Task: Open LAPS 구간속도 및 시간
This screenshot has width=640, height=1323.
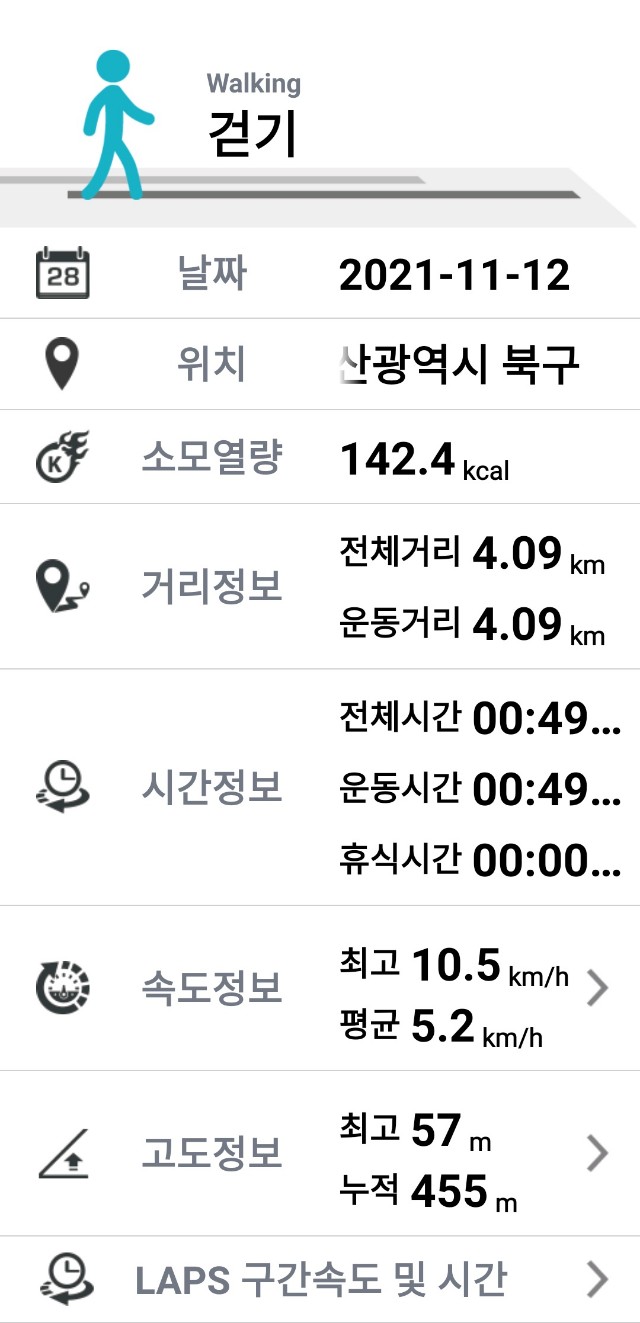Action: point(320,1279)
